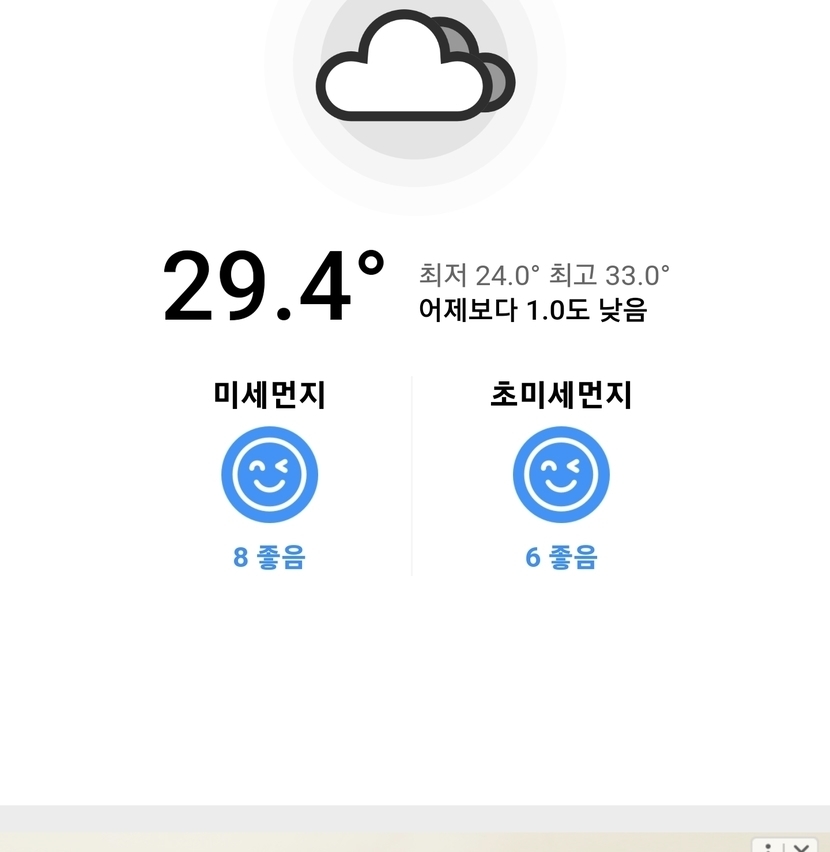Close the ad banner

pyautogui.click(x=801, y=847)
